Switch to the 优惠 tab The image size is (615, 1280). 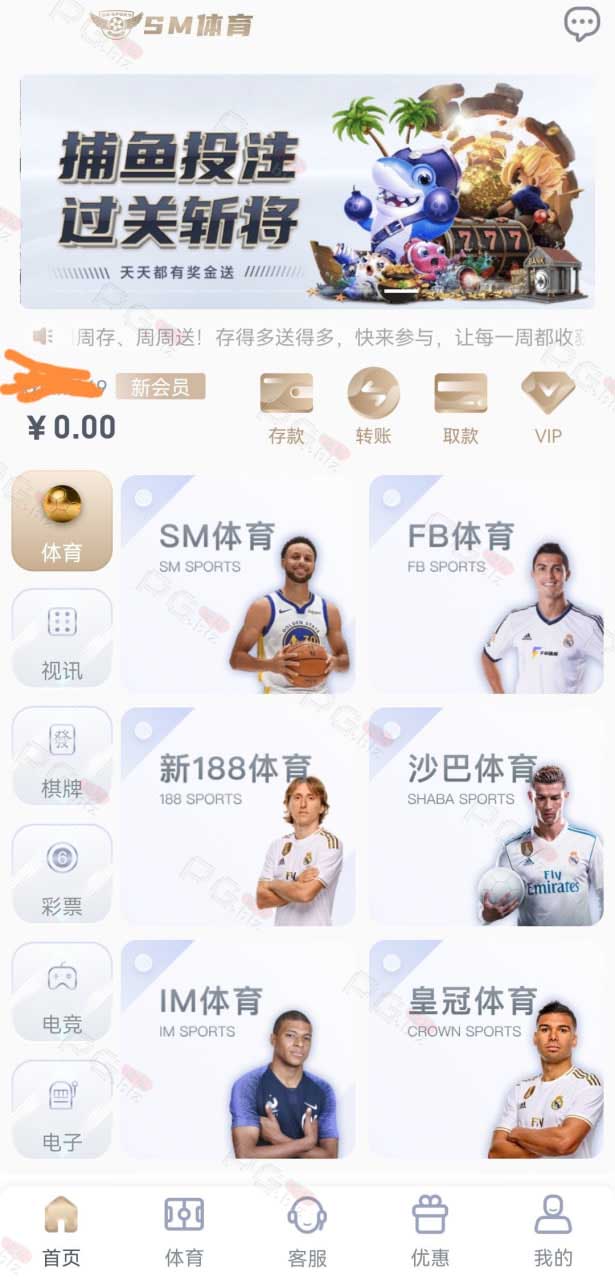[430, 1232]
